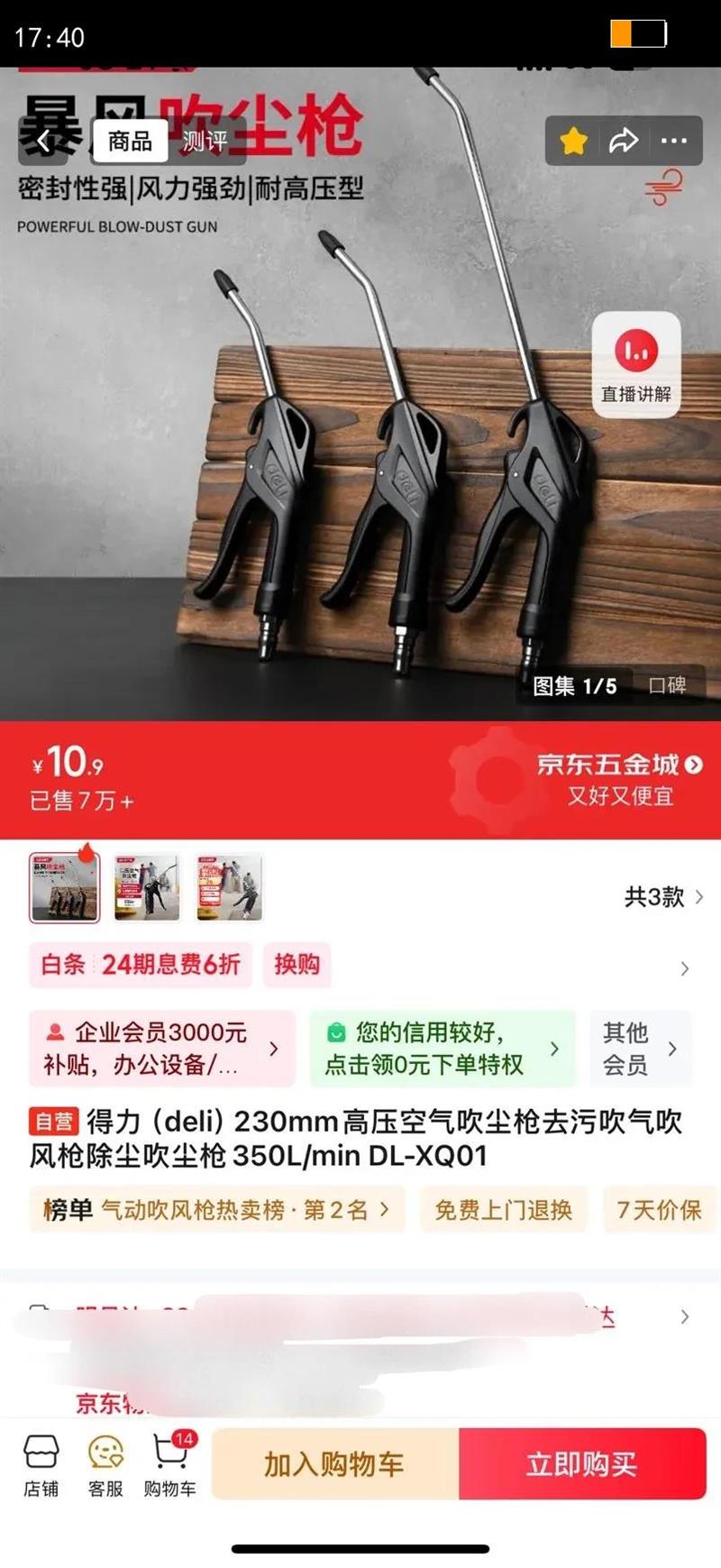Expand the 共3款 variants list

(663, 896)
